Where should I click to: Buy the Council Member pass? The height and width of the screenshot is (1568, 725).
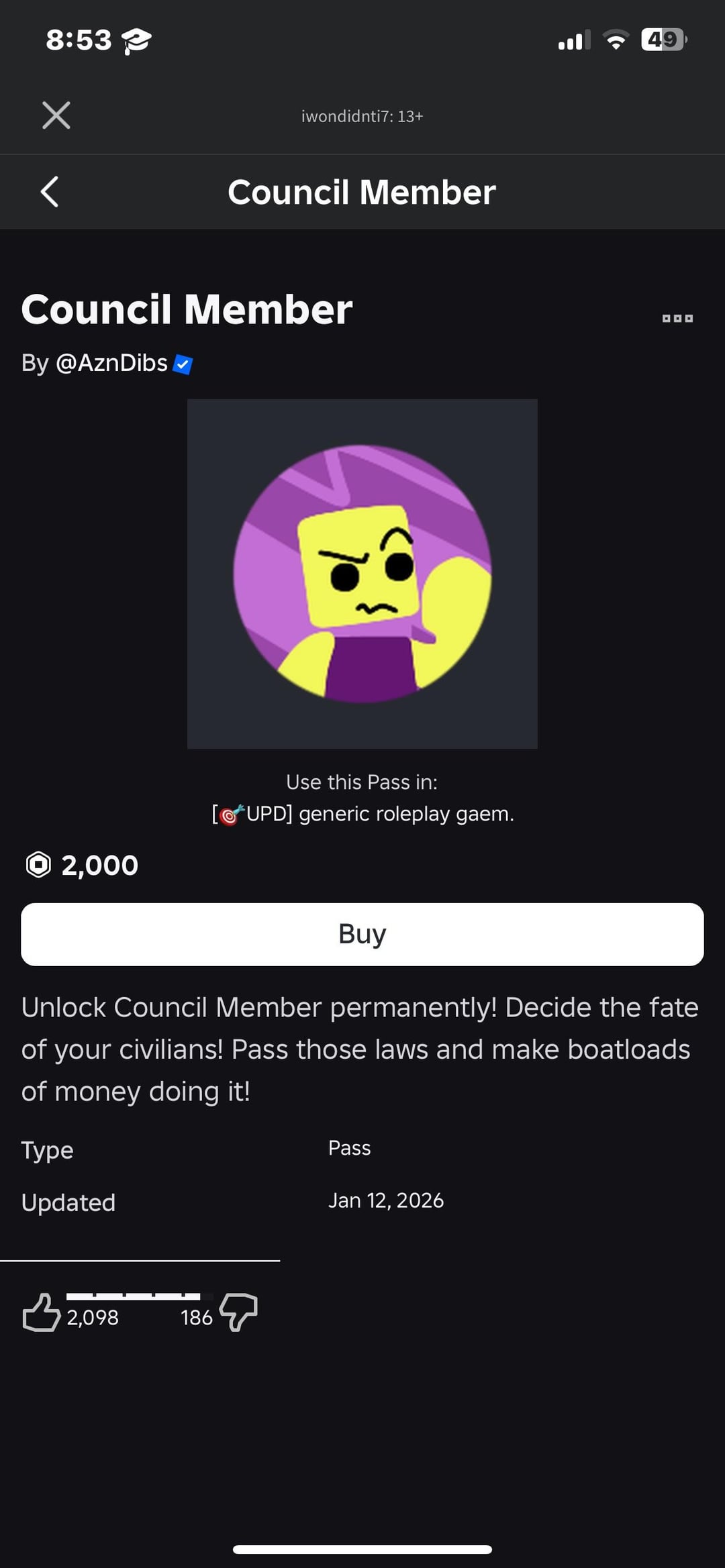(362, 934)
